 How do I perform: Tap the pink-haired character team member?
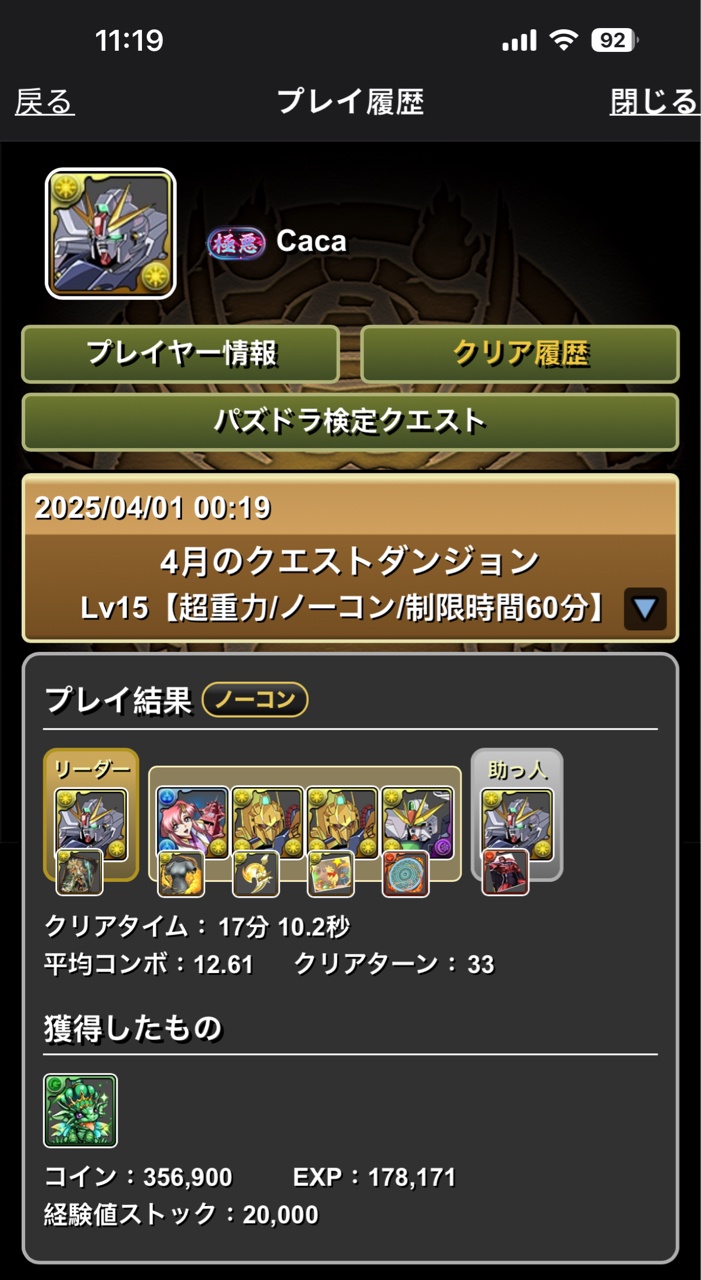pos(193,822)
